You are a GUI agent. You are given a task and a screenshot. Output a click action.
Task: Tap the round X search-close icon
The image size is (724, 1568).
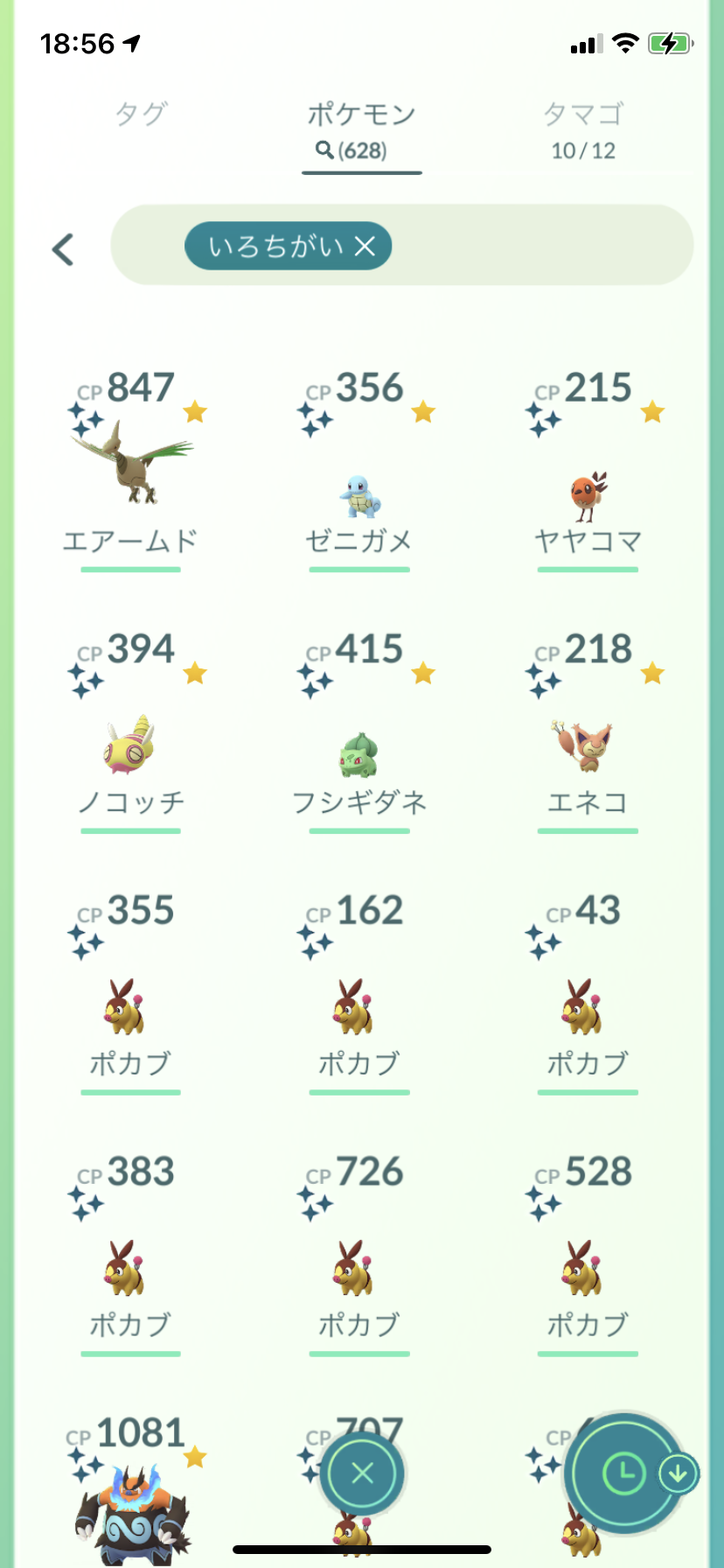click(361, 1474)
